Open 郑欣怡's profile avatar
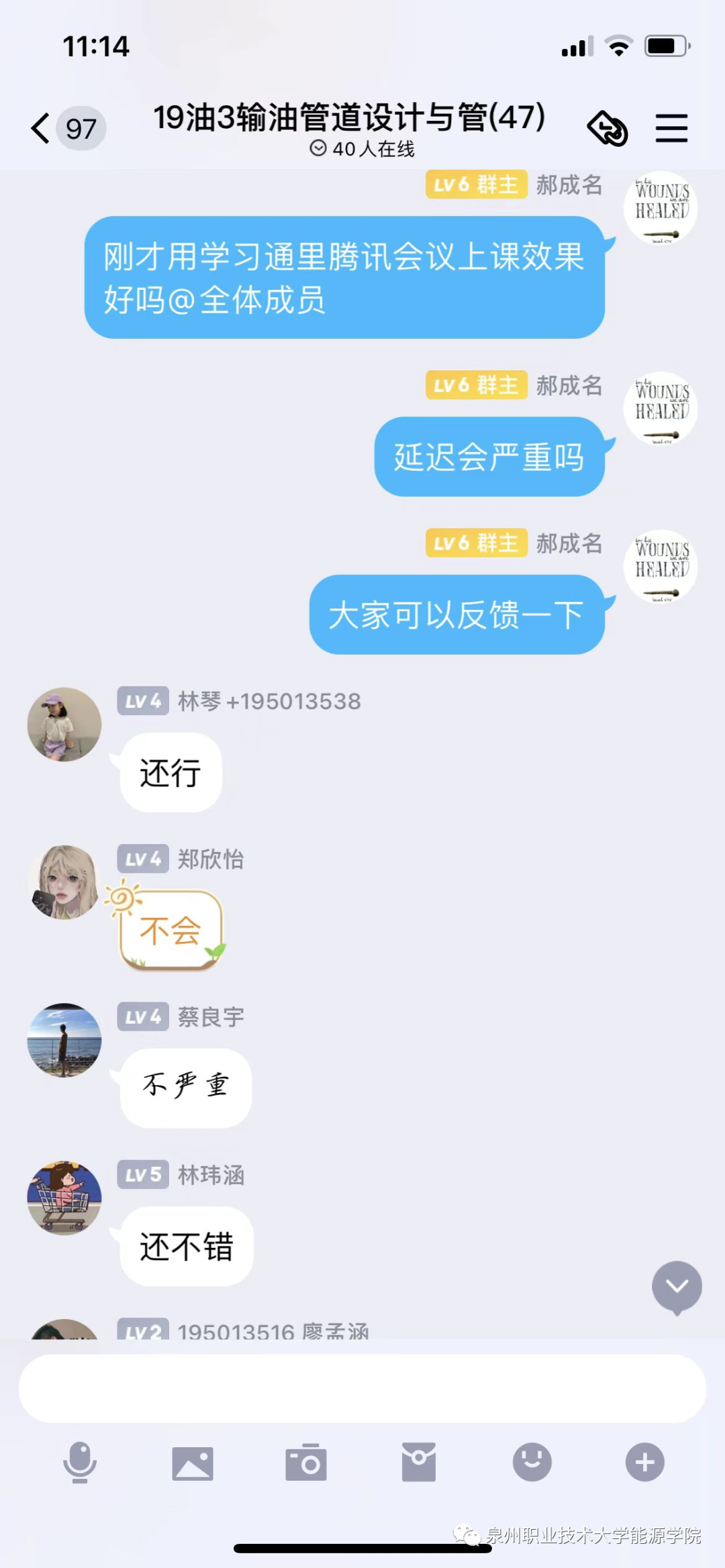The width and height of the screenshot is (725, 1568). 64,882
